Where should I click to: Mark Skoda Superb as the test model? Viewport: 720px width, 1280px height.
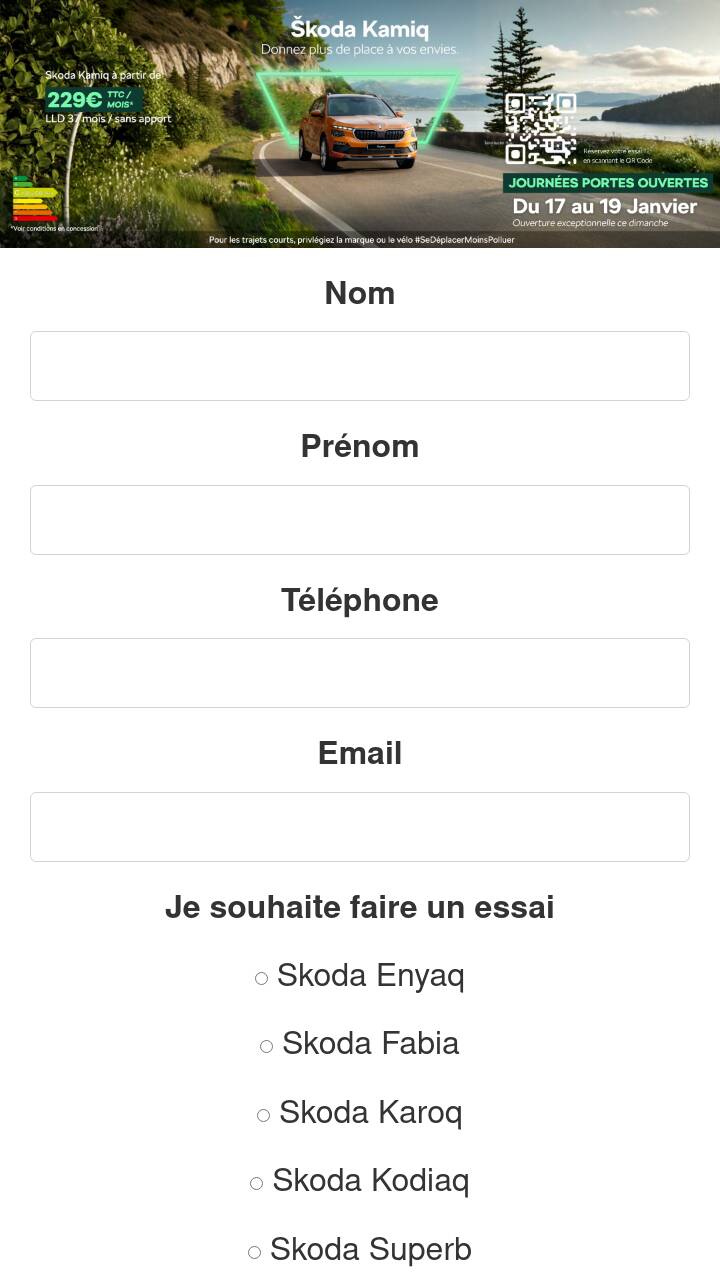tap(255, 1252)
